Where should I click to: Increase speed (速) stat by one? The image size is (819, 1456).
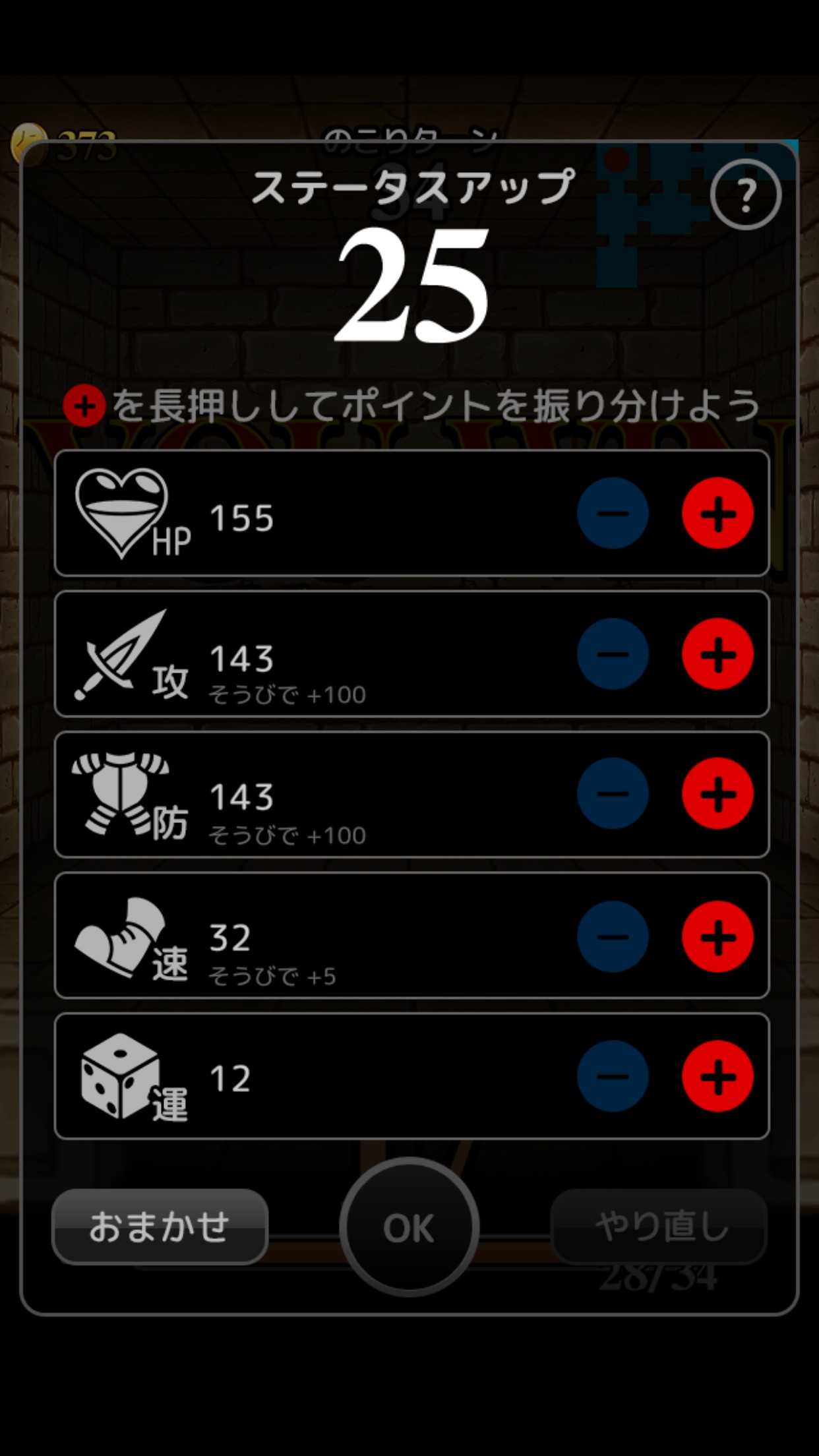pos(717,936)
